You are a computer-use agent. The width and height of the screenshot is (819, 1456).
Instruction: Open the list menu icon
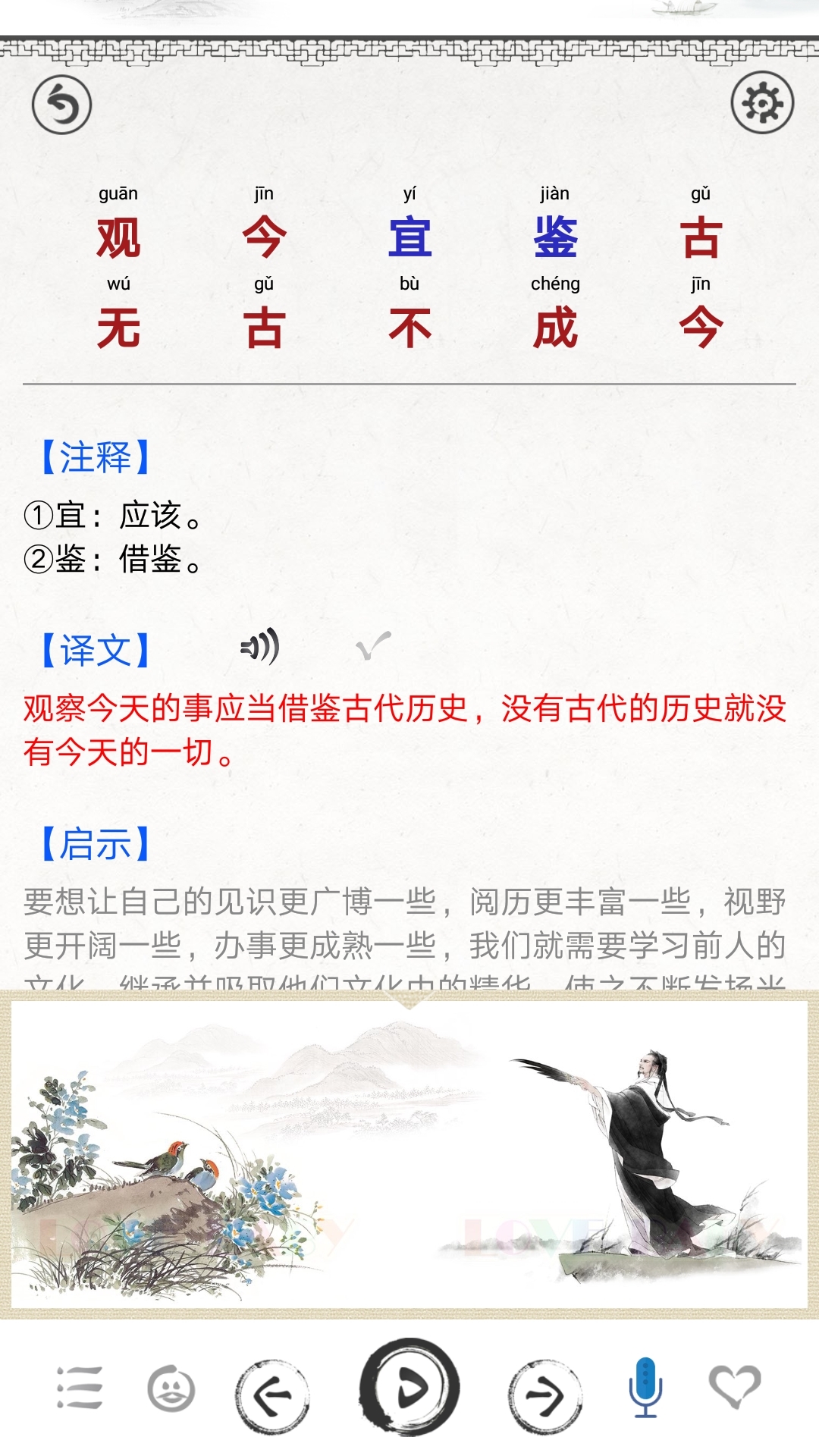pos(80,1388)
